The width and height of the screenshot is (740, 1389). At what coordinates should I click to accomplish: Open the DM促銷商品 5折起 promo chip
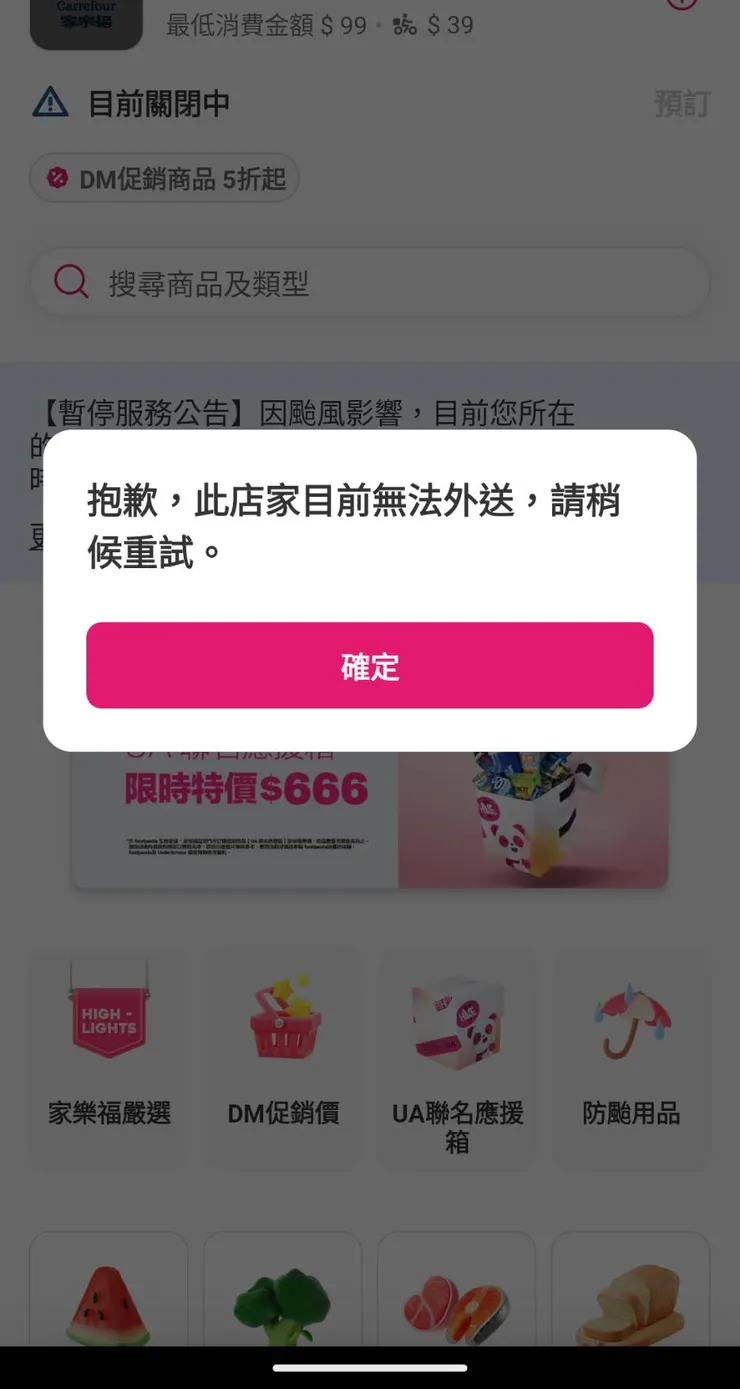point(163,178)
